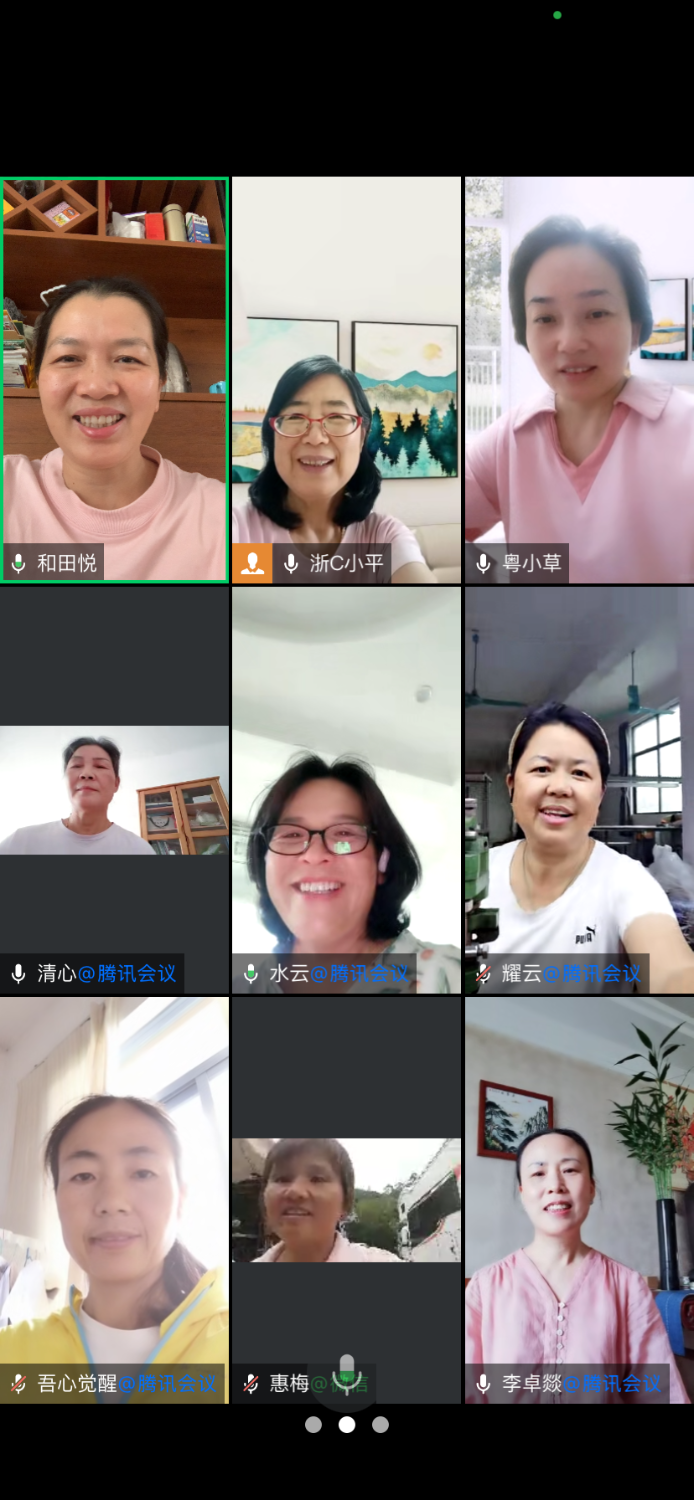Screen dimensions: 694x1500
Task: Open the video tile of 浙C小平
Action: (346, 380)
